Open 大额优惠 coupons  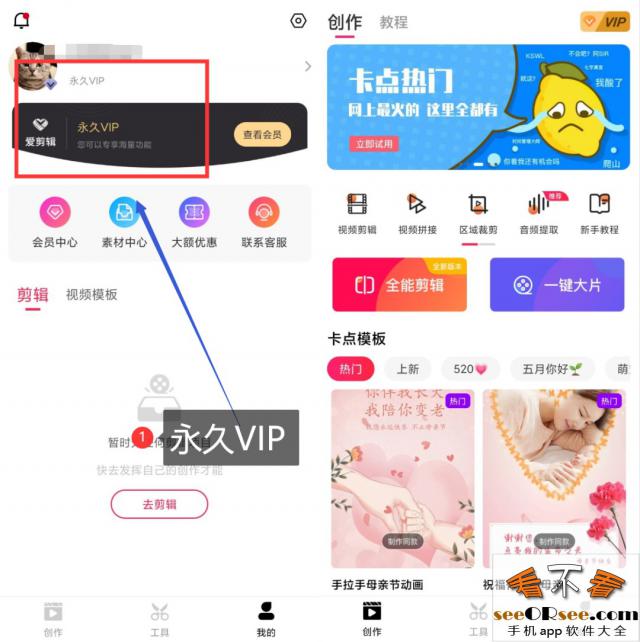[x=194, y=222]
